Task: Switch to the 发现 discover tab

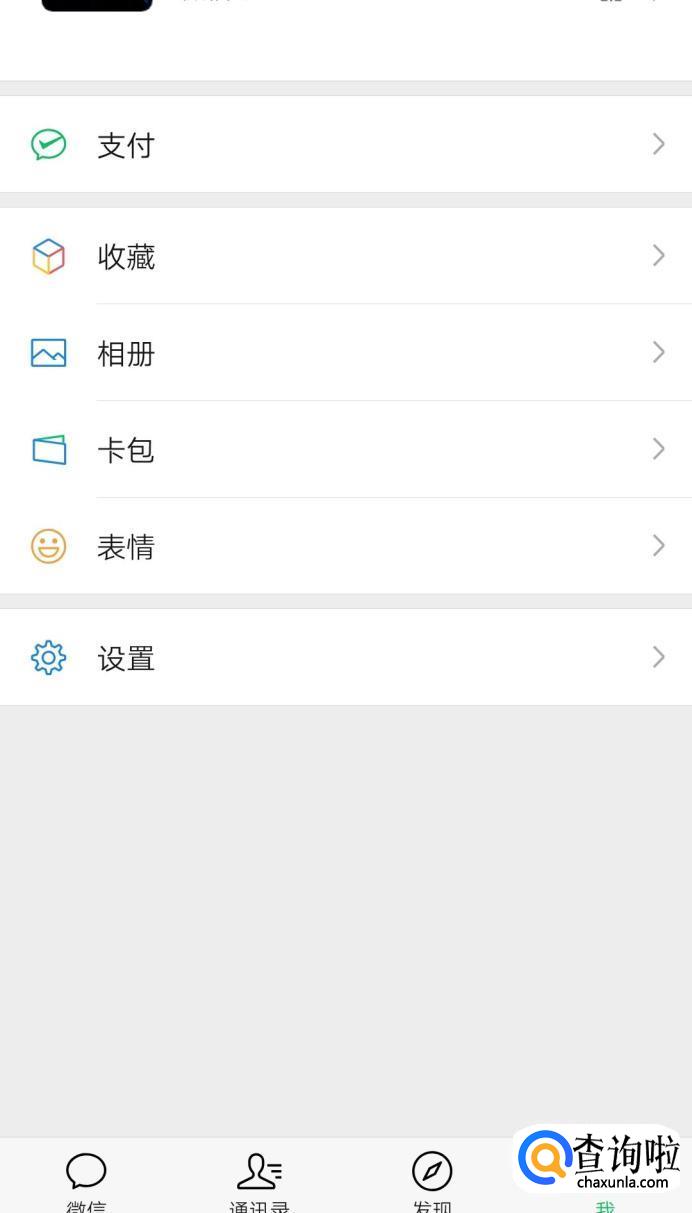Action: (x=432, y=1180)
